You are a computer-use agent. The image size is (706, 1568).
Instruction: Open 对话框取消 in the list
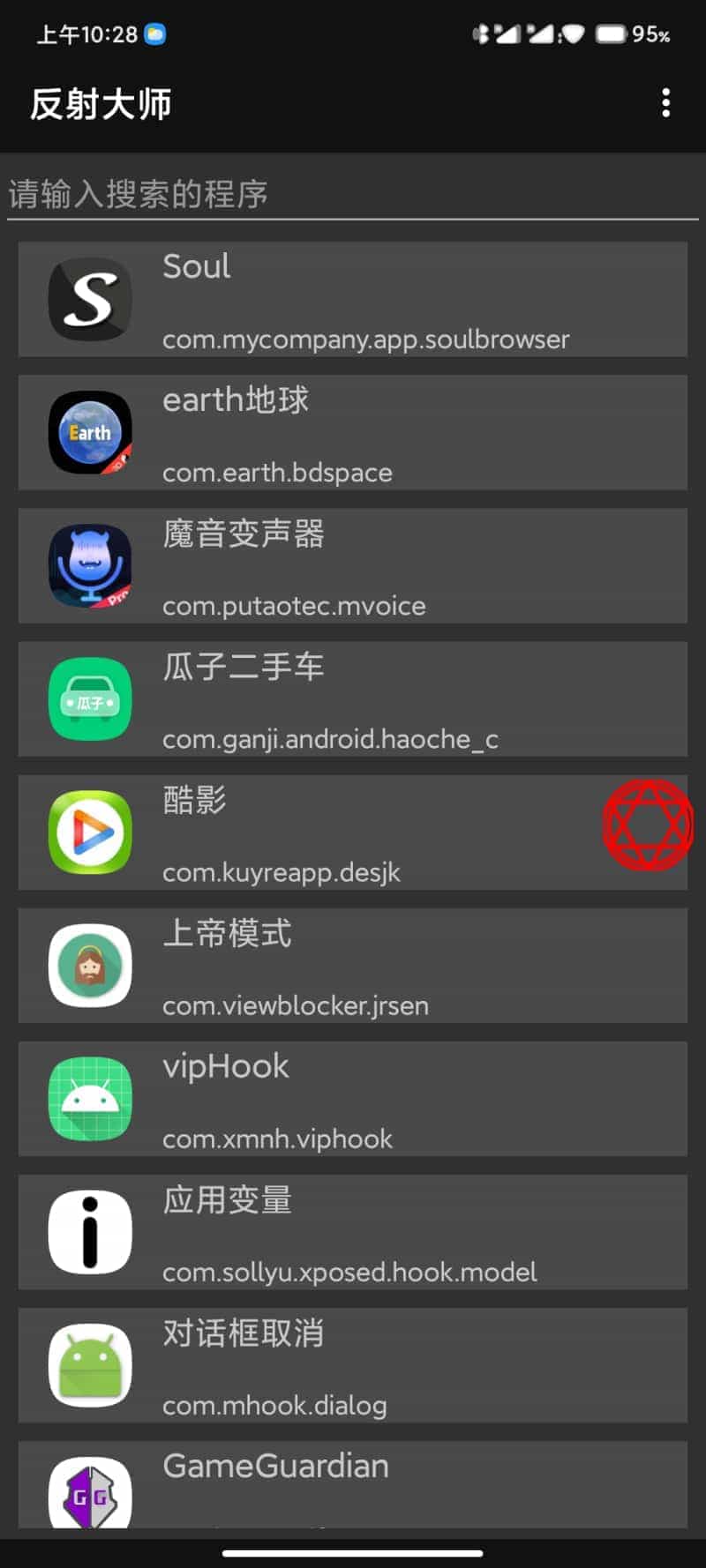click(353, 1365)
